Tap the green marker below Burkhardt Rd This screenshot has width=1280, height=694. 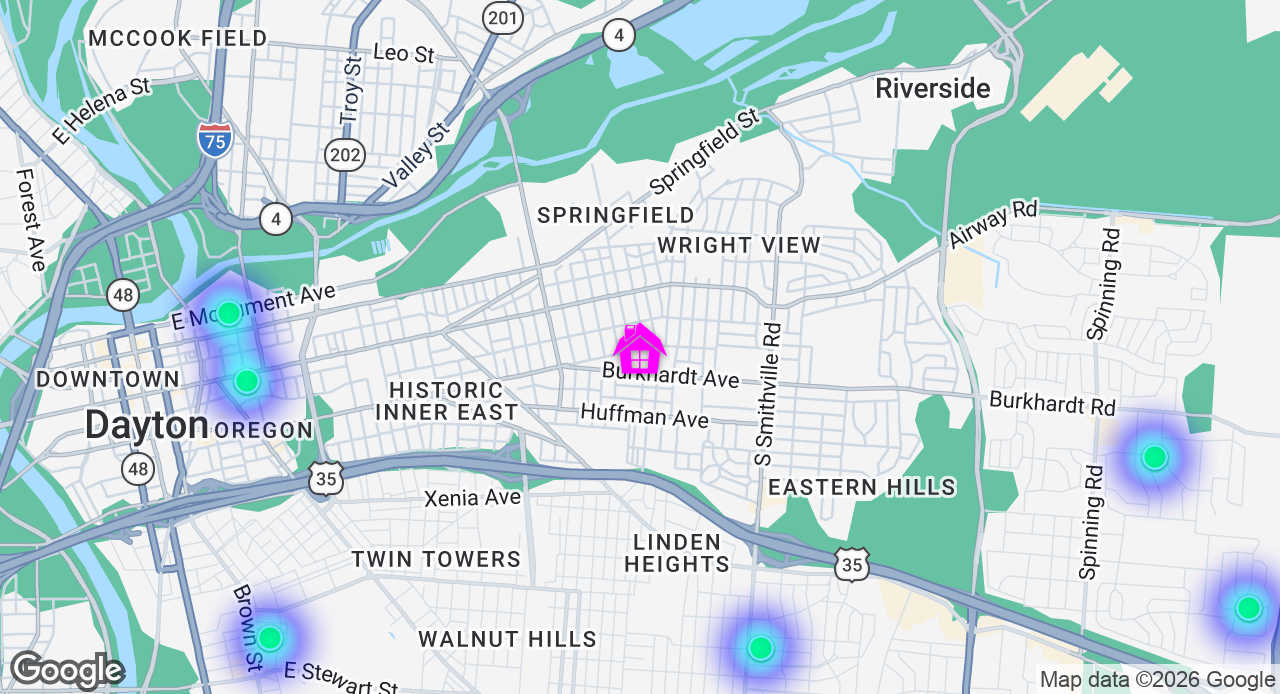[1155, 457]
